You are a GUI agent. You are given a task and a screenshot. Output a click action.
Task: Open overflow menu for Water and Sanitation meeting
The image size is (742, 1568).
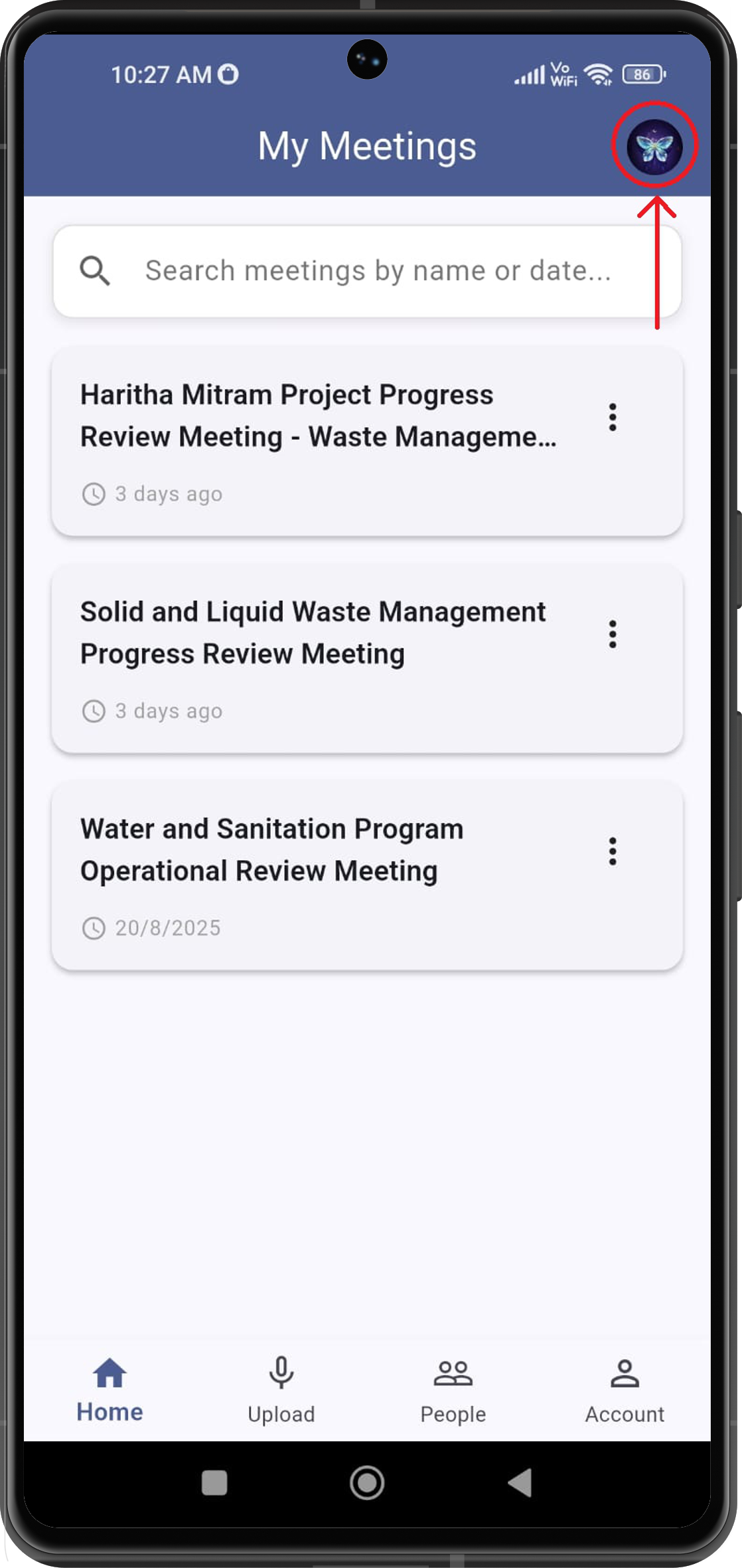(x=613, y=851)
